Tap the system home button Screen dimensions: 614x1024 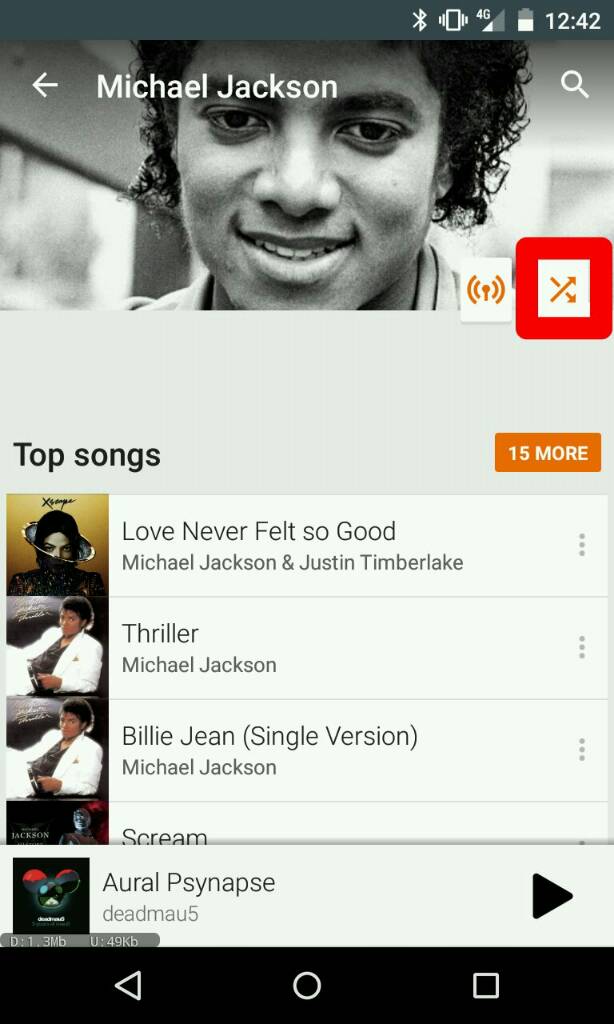coord(307,986)
